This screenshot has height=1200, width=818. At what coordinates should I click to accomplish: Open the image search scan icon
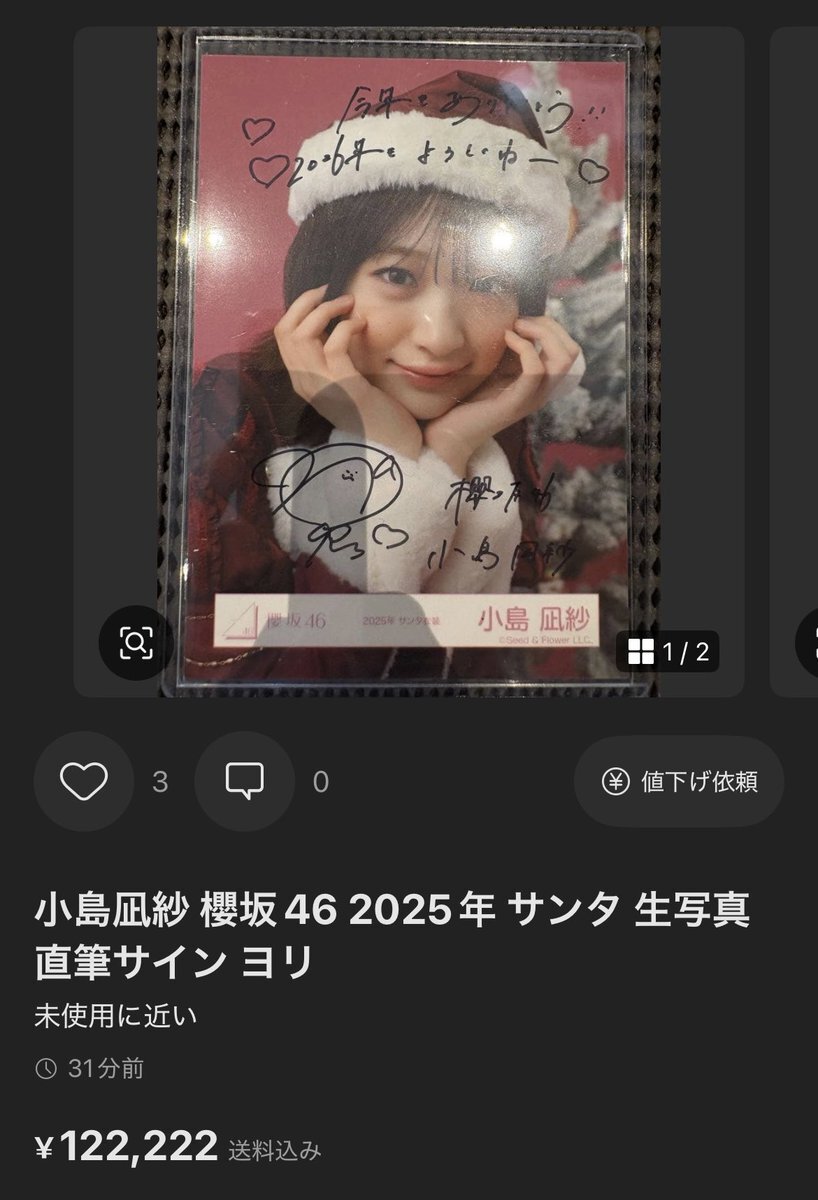coord(135,644)
